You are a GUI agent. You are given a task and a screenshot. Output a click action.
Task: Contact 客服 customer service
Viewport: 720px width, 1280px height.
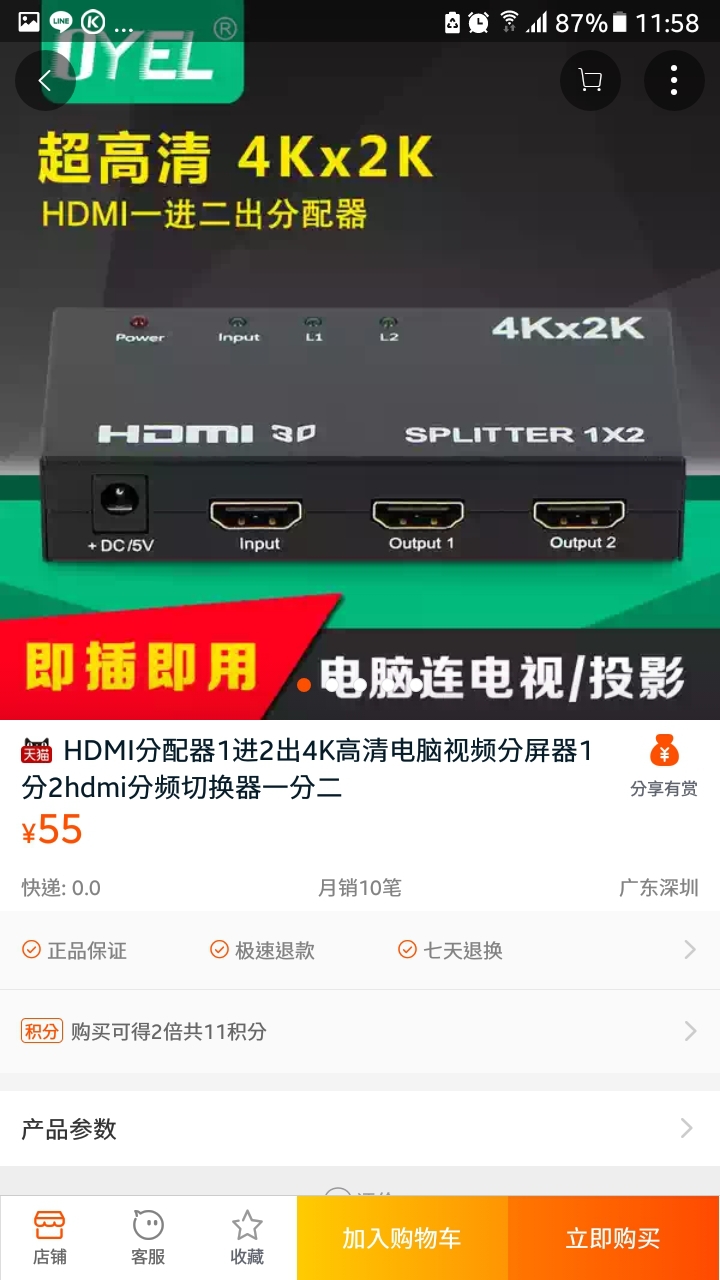click(148, 1238)
